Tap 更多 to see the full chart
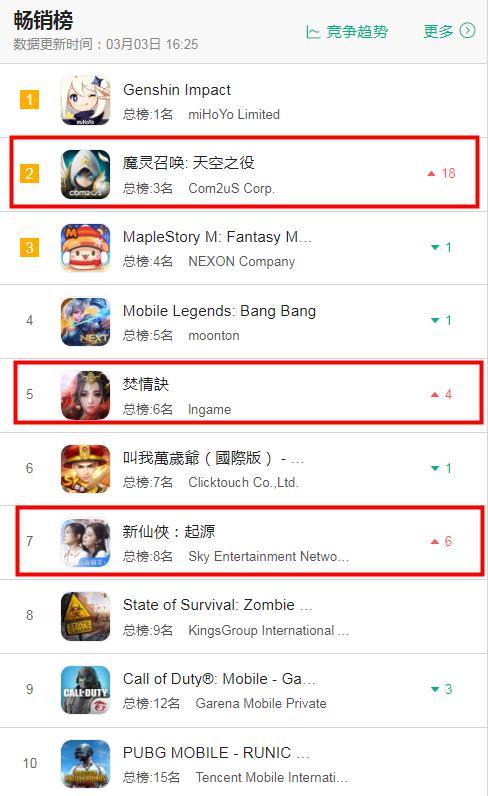 point(449,31)
